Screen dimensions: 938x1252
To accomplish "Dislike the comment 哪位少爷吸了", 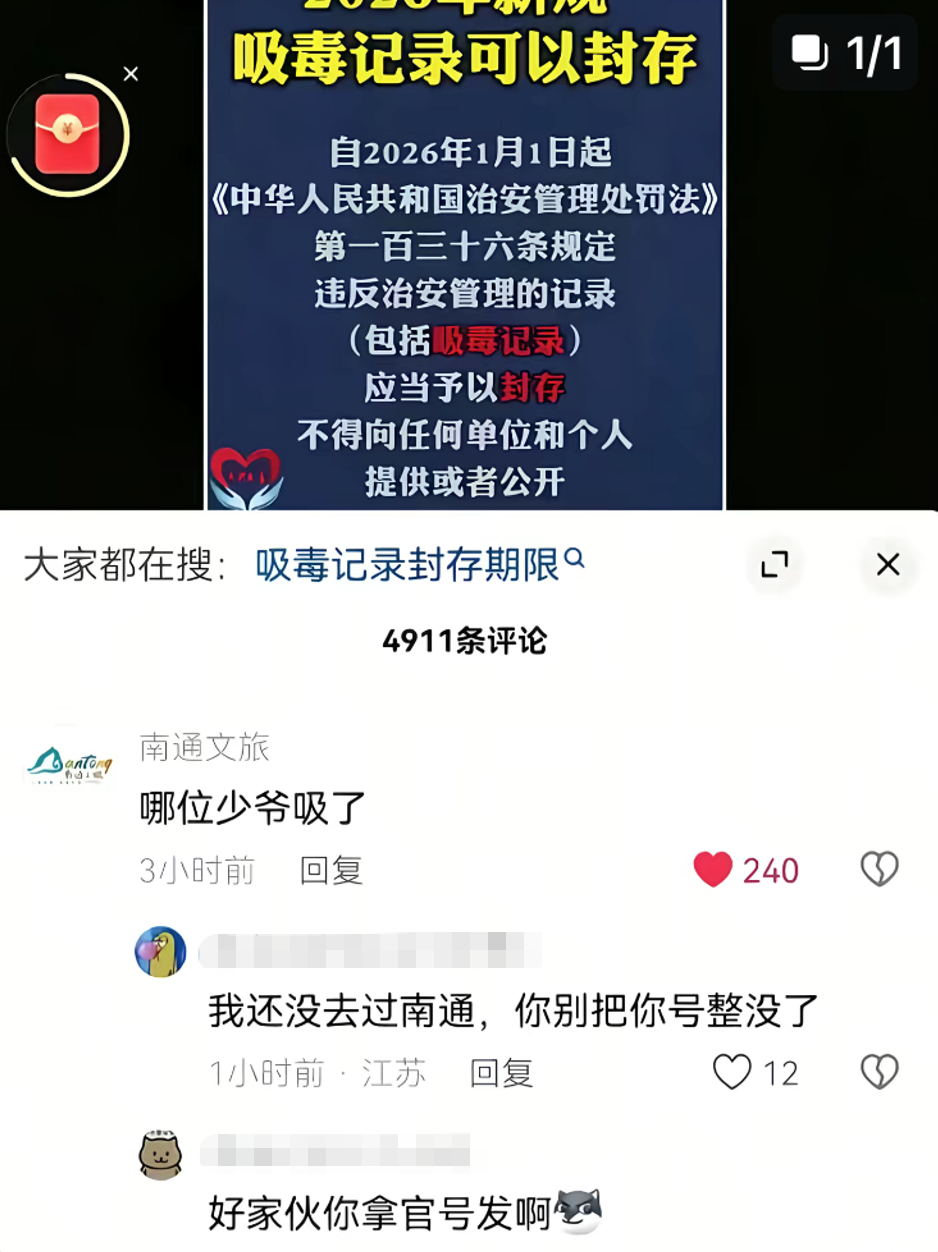I will (x=880, y=870).
